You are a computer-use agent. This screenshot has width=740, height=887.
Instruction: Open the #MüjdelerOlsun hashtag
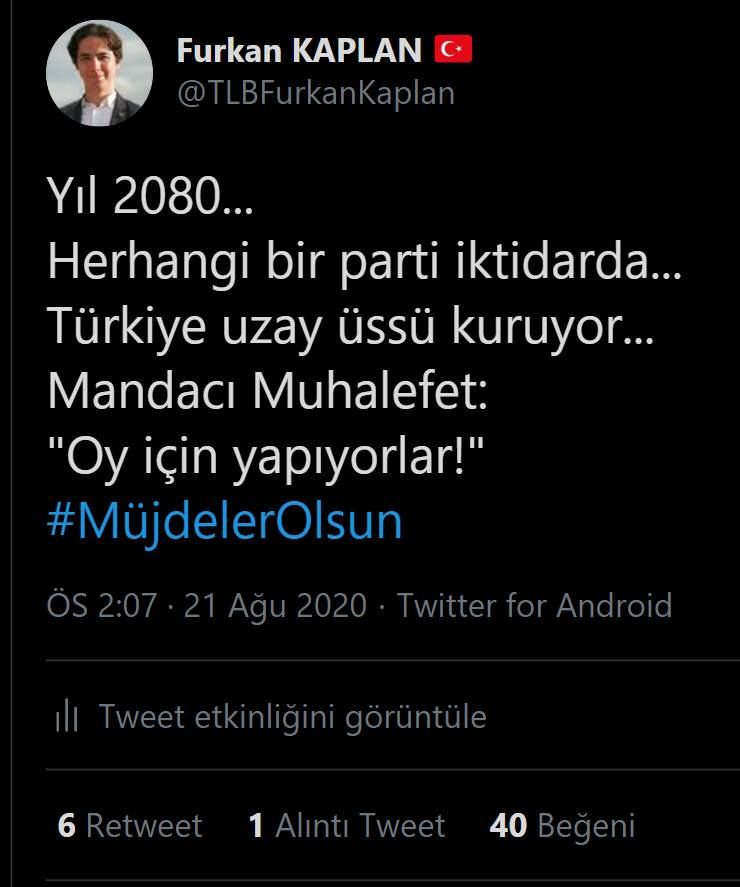(224, 521)
